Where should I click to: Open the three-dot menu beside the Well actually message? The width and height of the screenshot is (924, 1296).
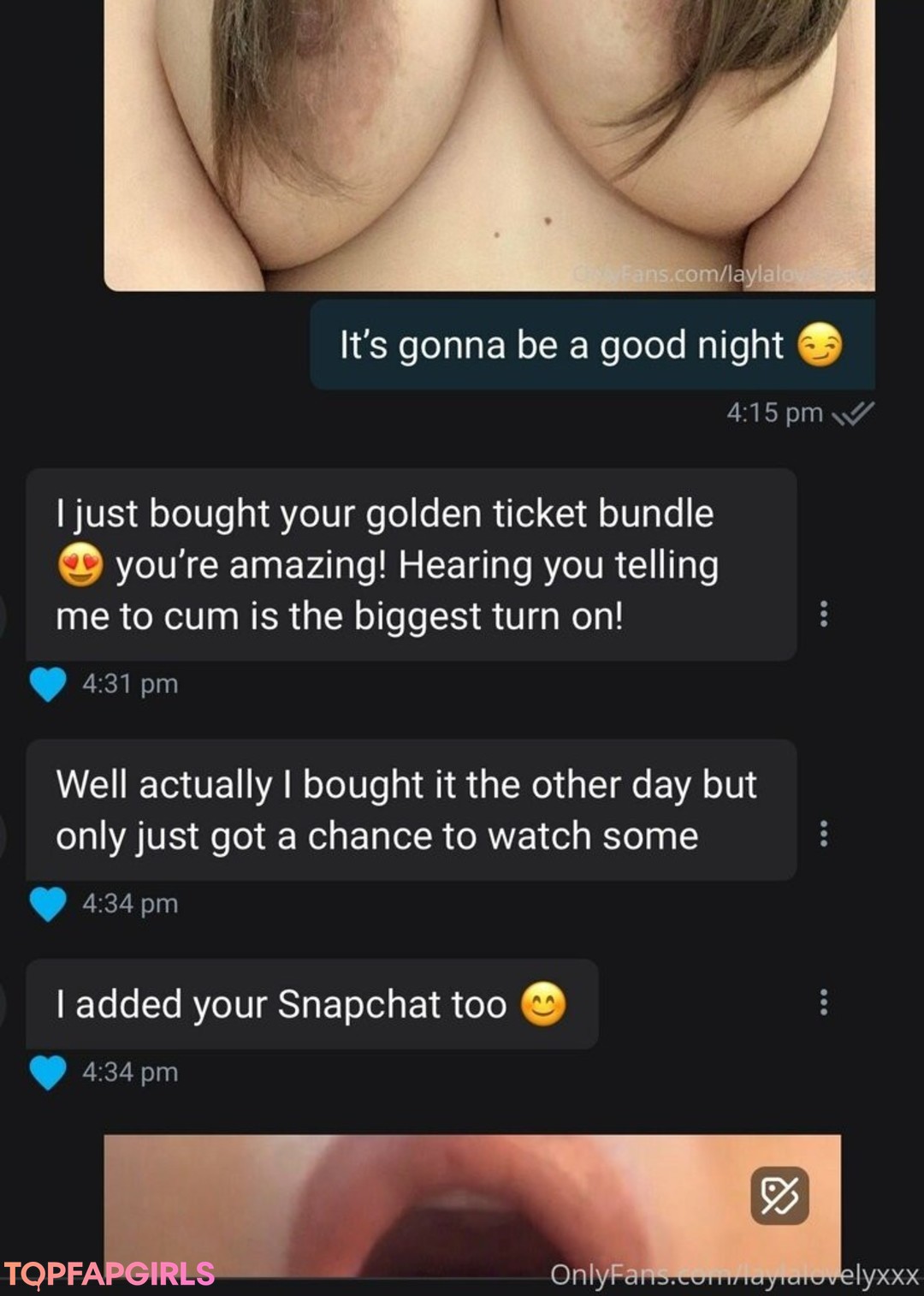(824, 833)
